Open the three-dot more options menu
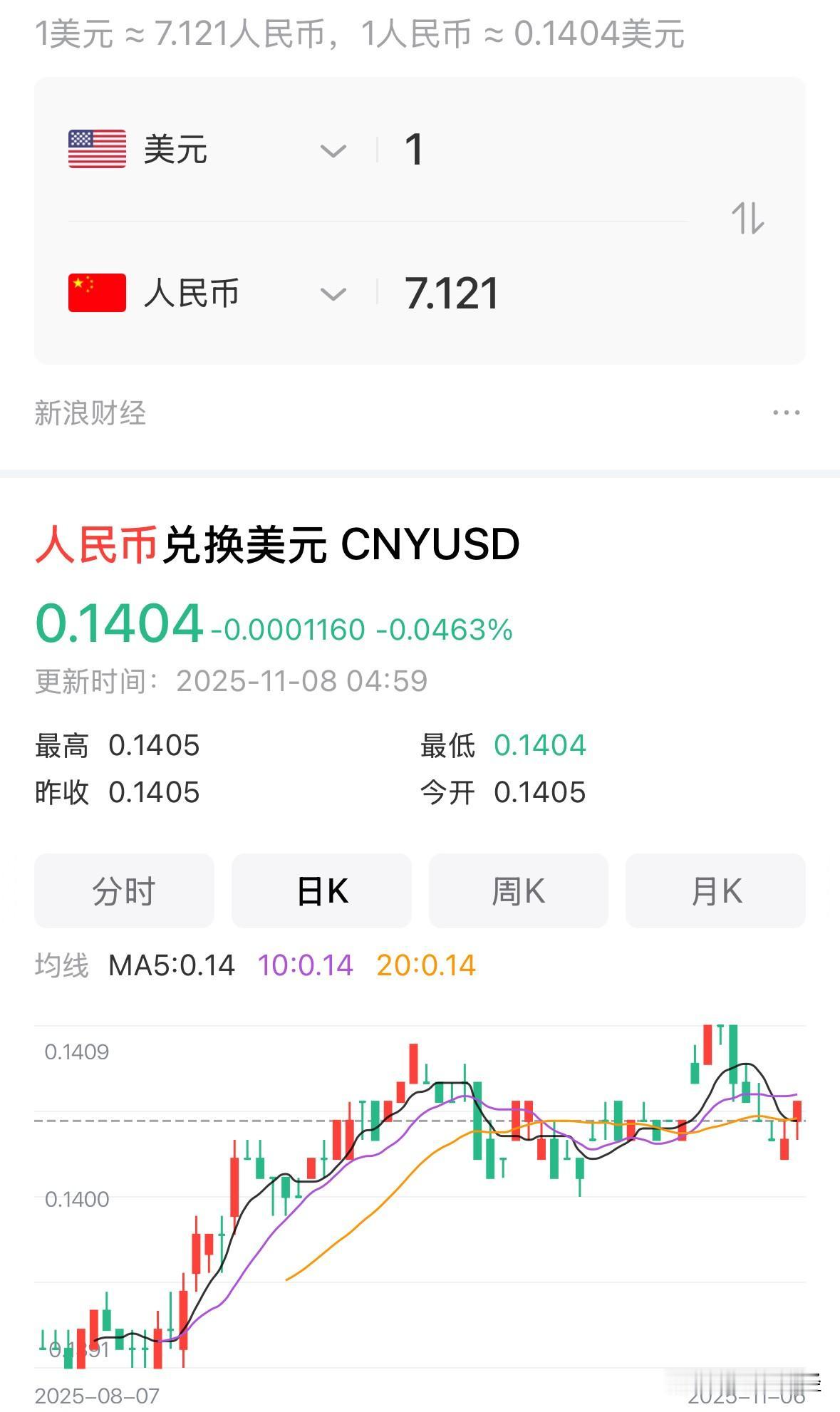The height and width of the screenshot is (1412, 840). tap(786, 412)
